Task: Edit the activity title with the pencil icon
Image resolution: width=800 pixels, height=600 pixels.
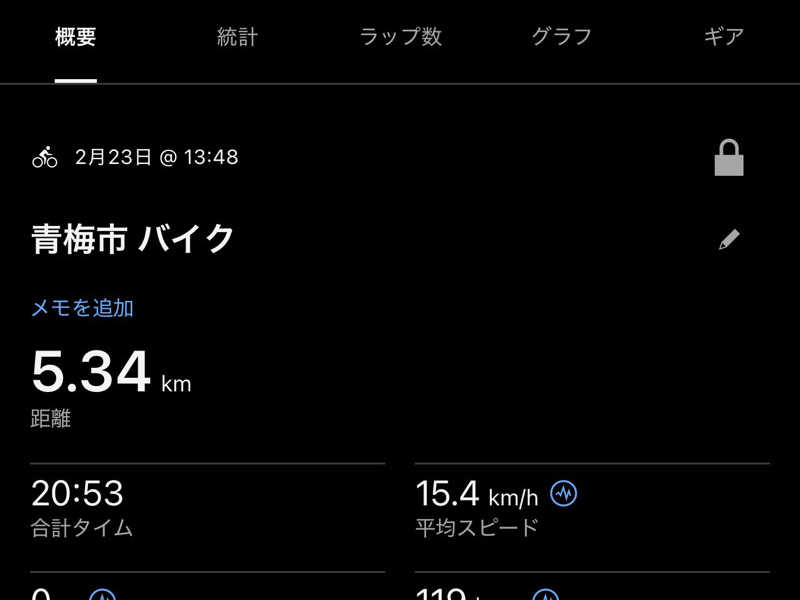Action: tap(729, 240)
